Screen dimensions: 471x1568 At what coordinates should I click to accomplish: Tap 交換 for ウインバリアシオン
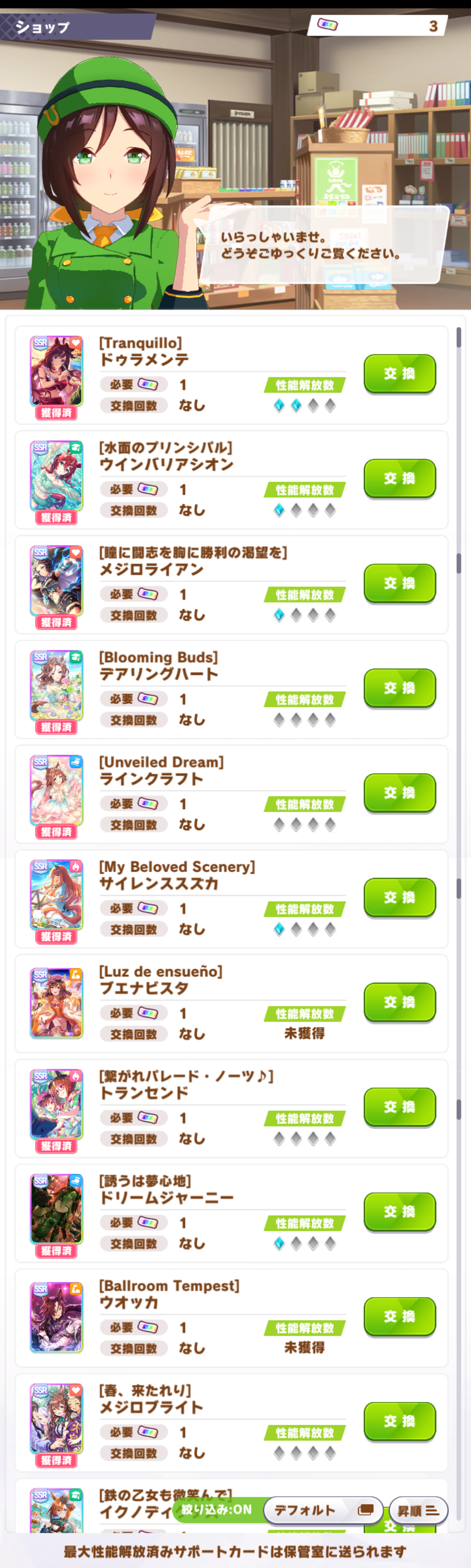[399, 479]
